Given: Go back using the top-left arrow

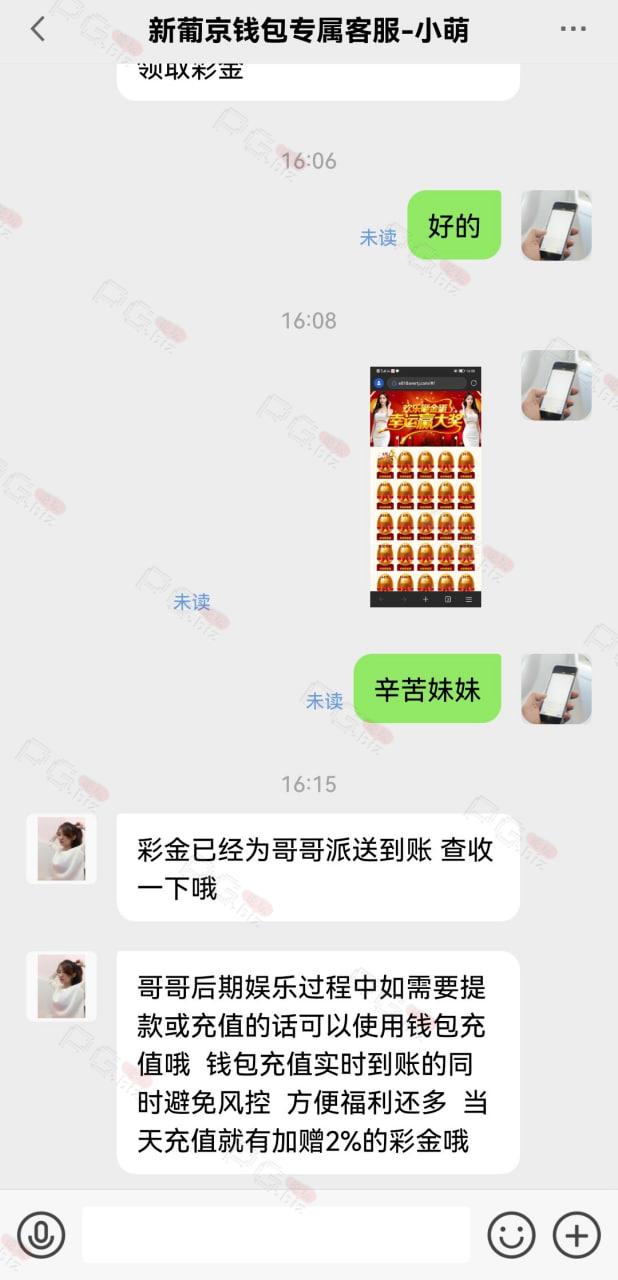Looking at the screenshot, I should 38,30.
